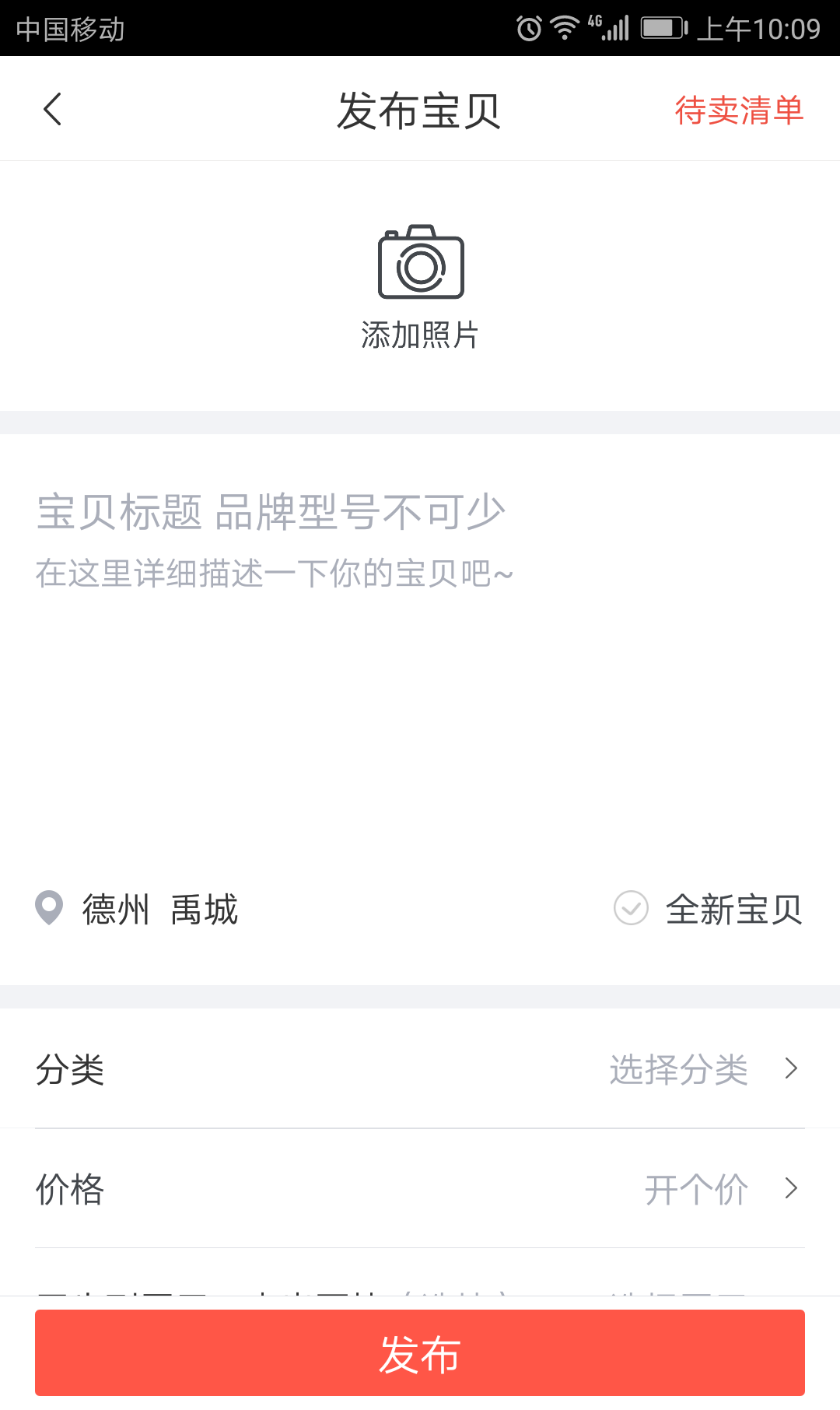Expand the 价格 row via its chevron
The image size is (840, 1410).
point(791,1189)
